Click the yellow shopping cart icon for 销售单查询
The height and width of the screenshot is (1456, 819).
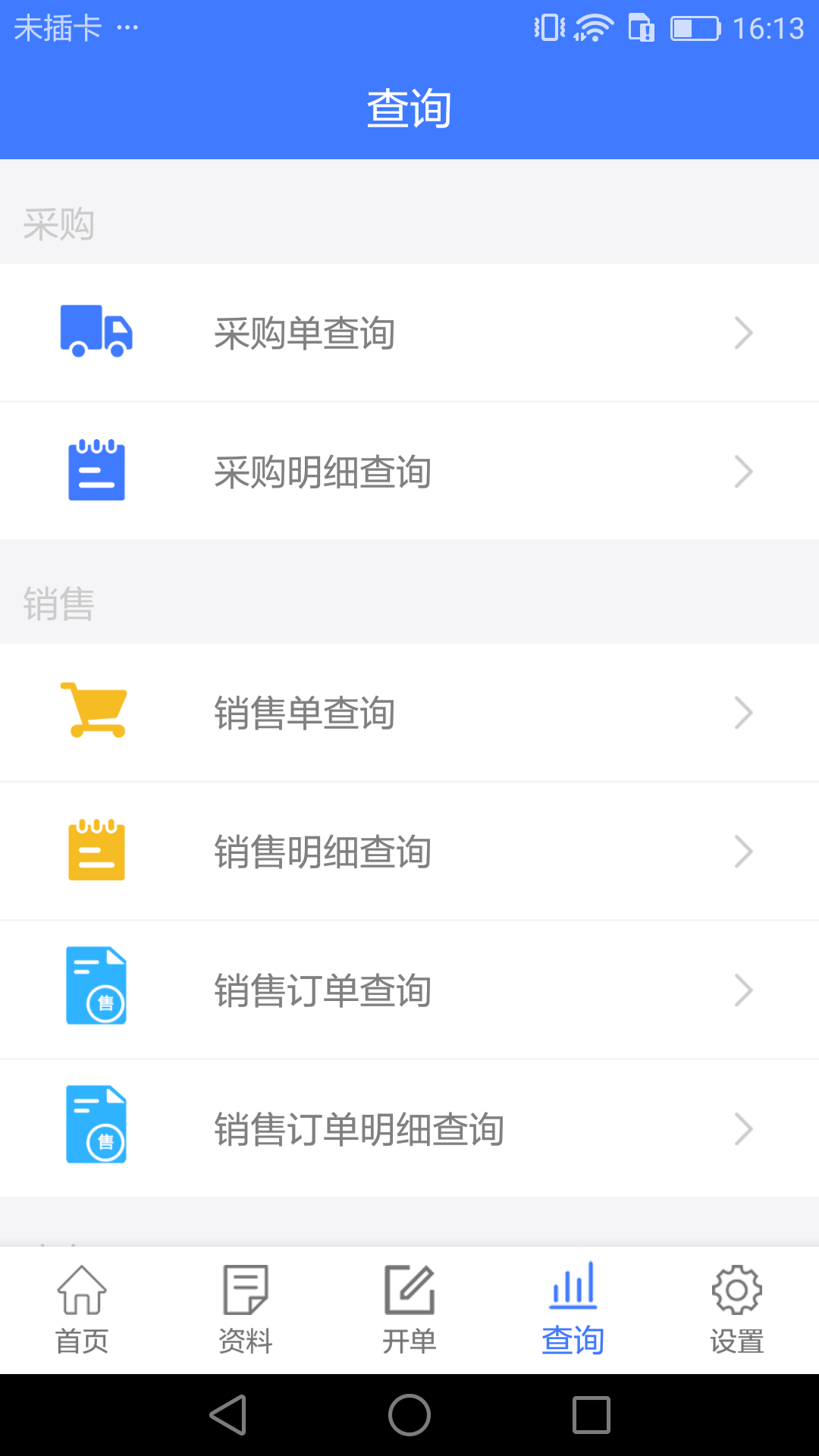click(x=96, y=711)
